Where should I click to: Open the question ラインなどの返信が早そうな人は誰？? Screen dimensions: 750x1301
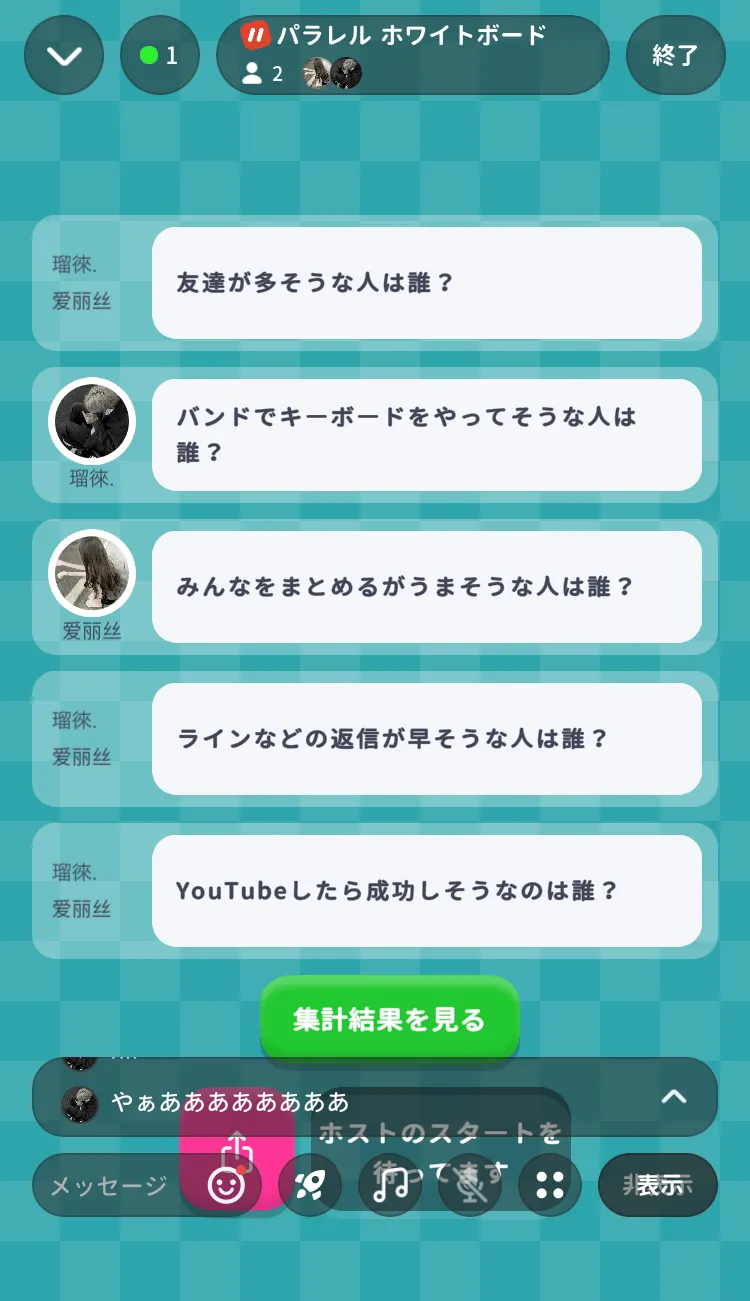pyautogui.click(x=427, y=739)
